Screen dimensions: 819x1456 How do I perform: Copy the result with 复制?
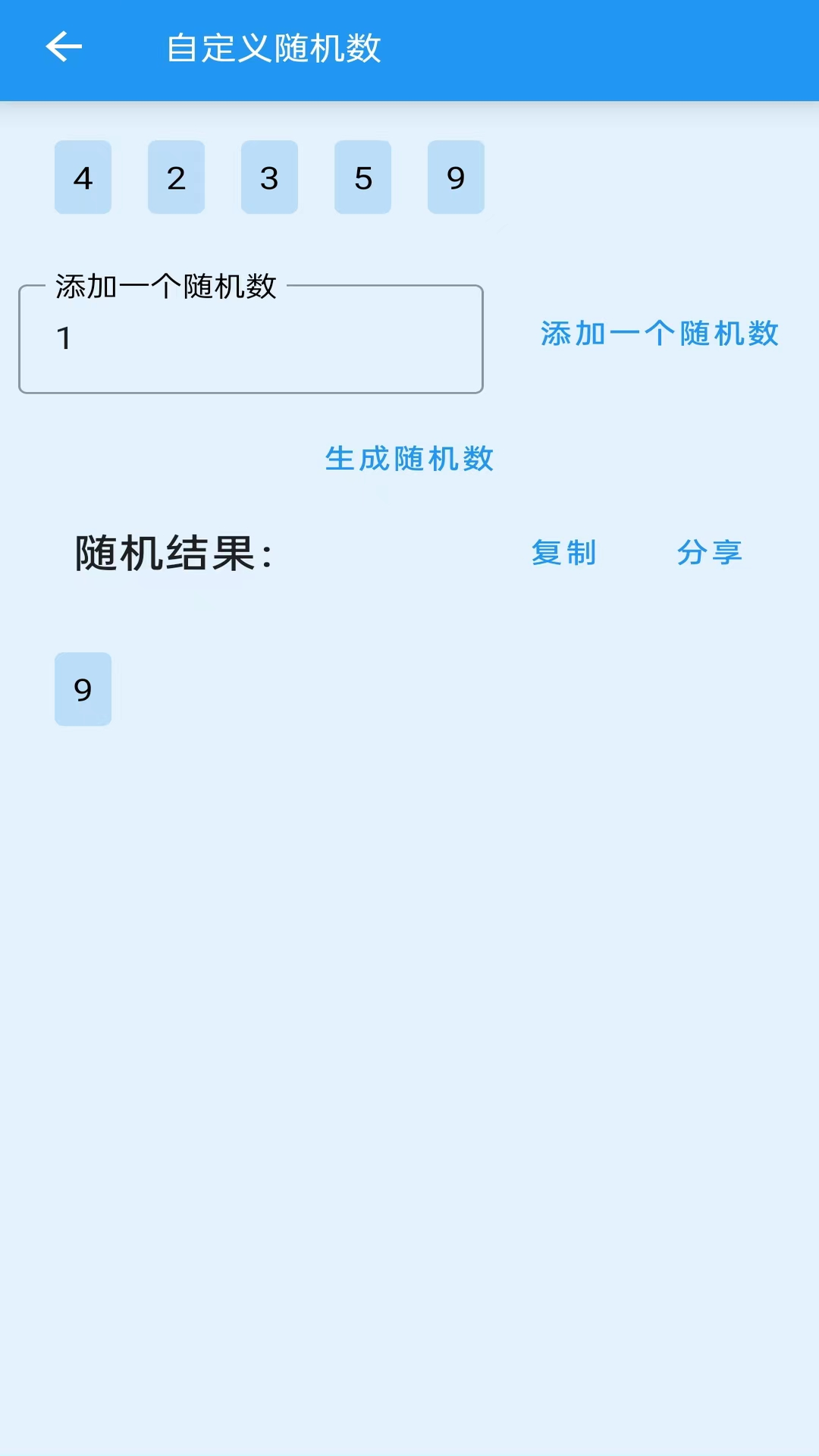click(x=564, y=553)
